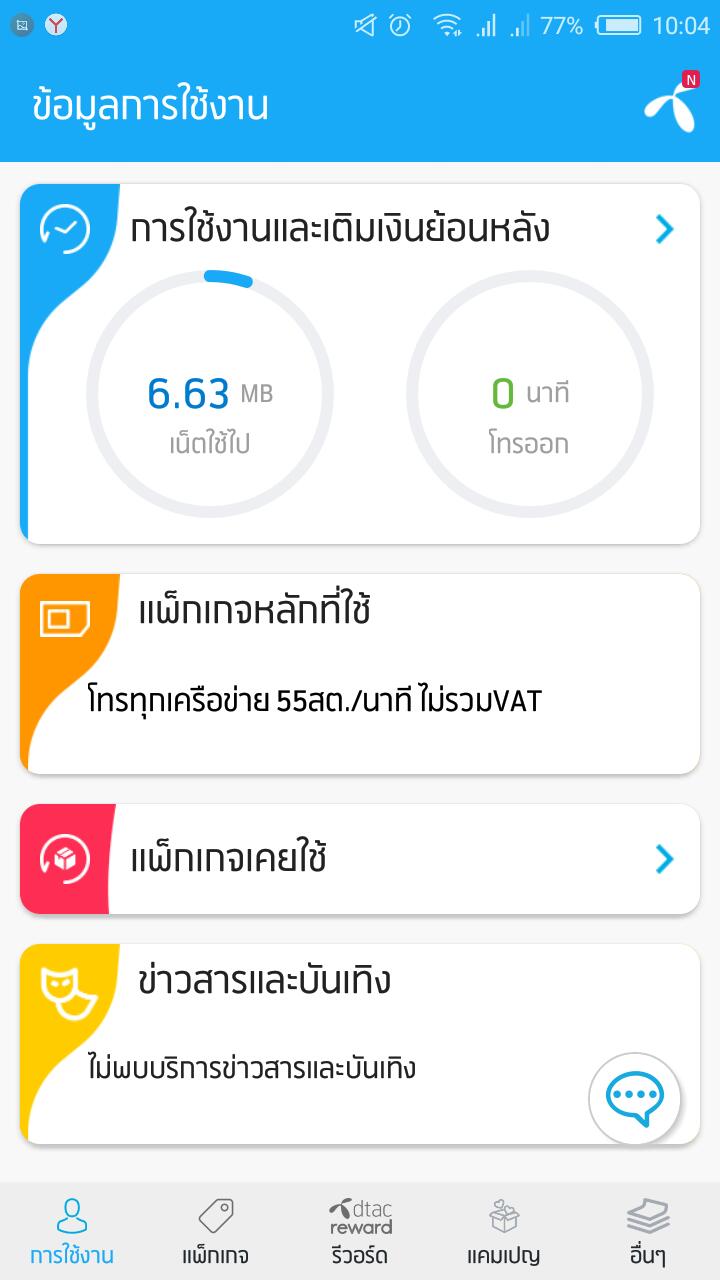Image resolution: width=720 pixels, height=1280 pixels.
Task: Switch to the แพ็กเกจ packages tab
Action: [x=216, y=1232]
